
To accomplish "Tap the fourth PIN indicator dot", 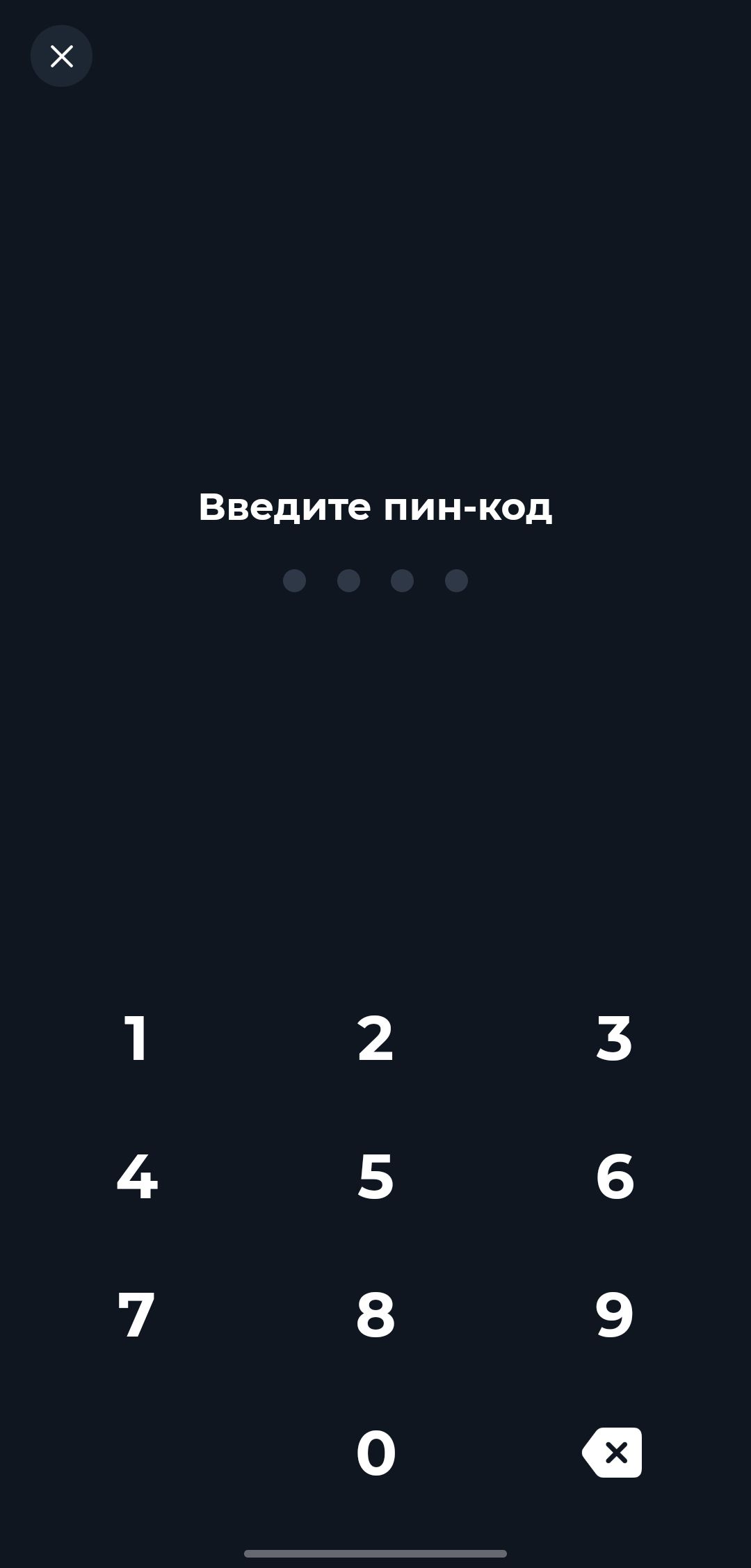I will (x=455, y=580).
